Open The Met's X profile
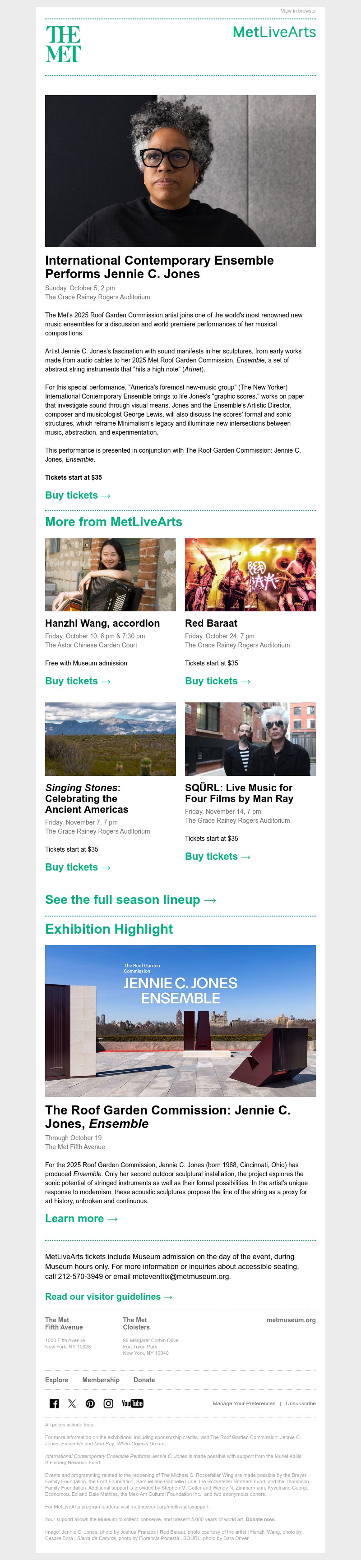 tap(72, 1403)
